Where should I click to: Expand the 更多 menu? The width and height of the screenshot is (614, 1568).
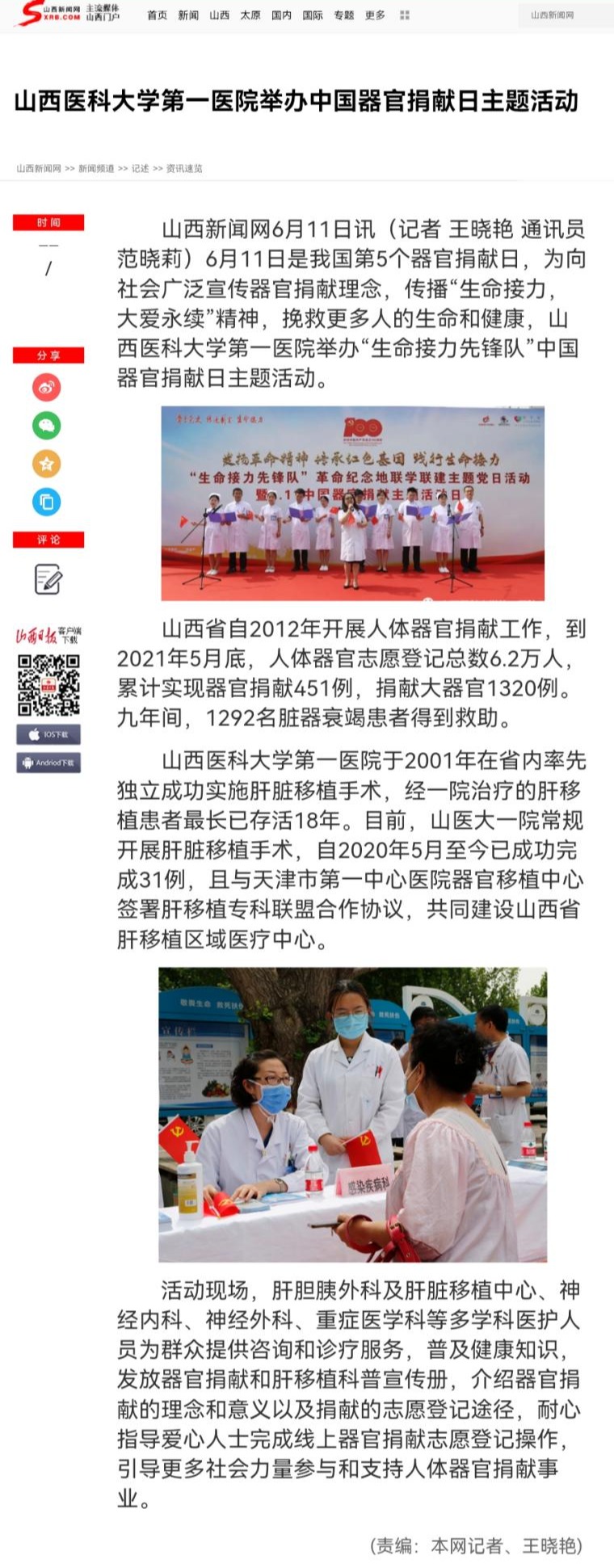click(375, 15)
